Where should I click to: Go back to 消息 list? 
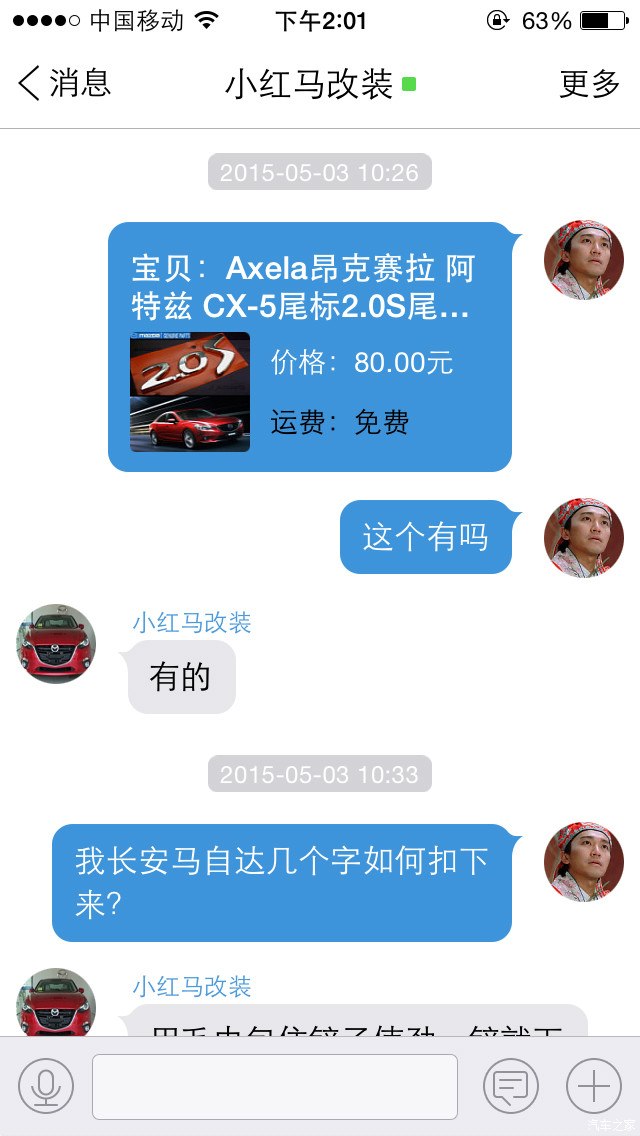[x=64, y=84]
